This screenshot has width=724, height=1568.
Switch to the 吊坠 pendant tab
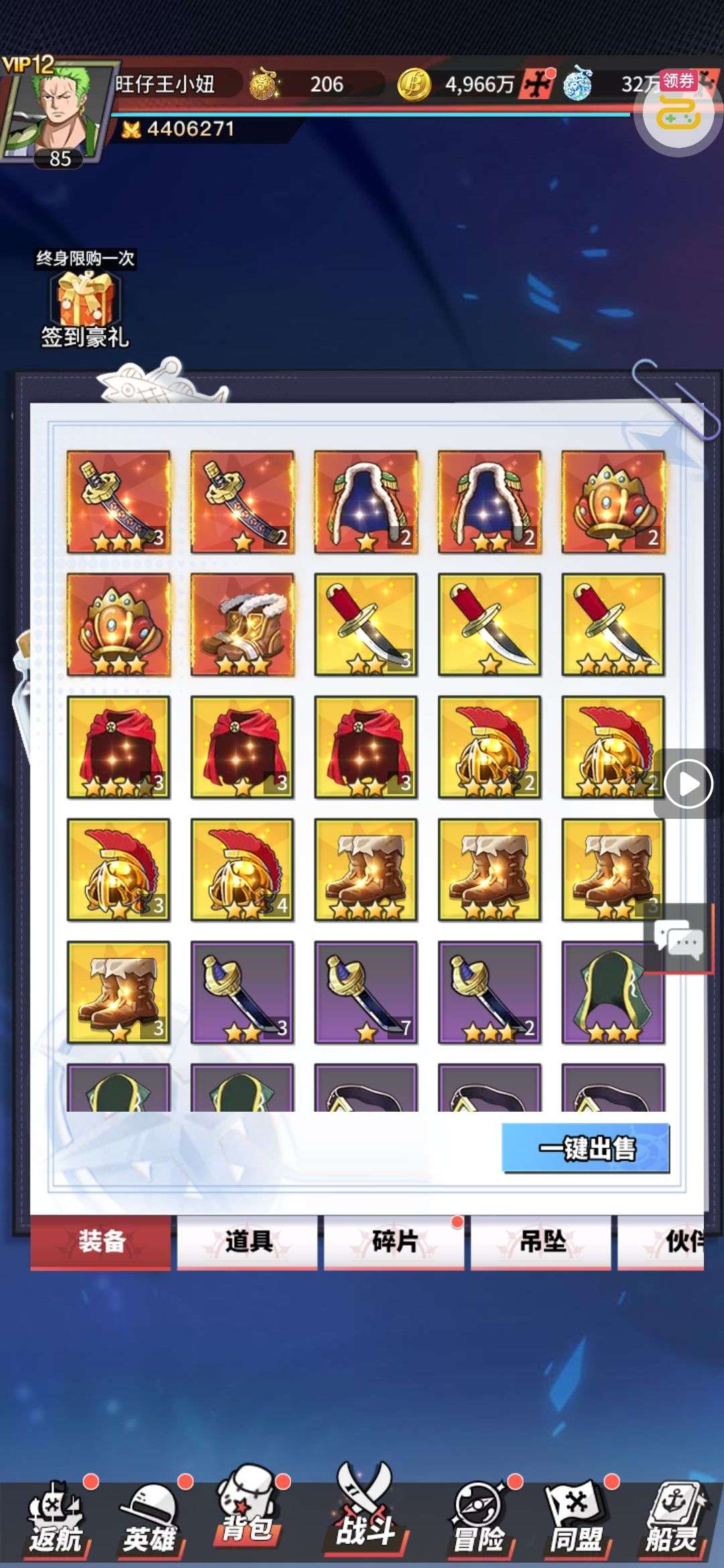point(541,1242)
